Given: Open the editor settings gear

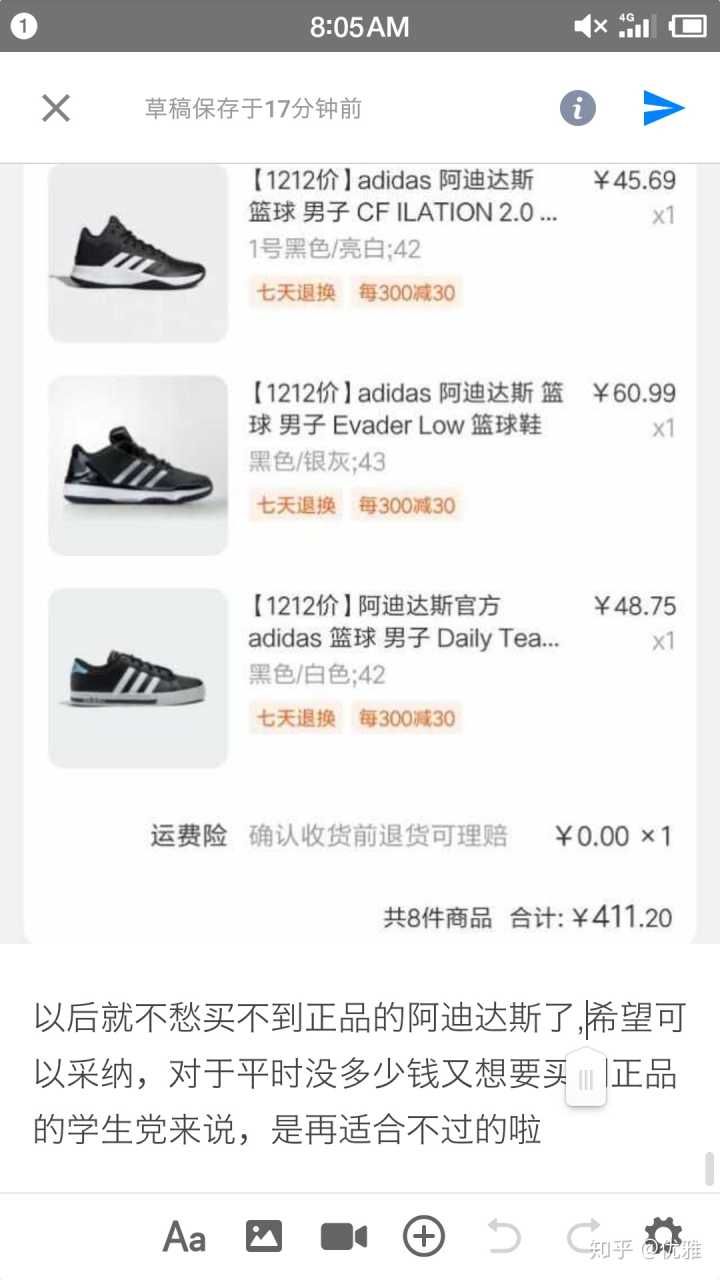Looking at the screenshot, I should click(662, 1234).
